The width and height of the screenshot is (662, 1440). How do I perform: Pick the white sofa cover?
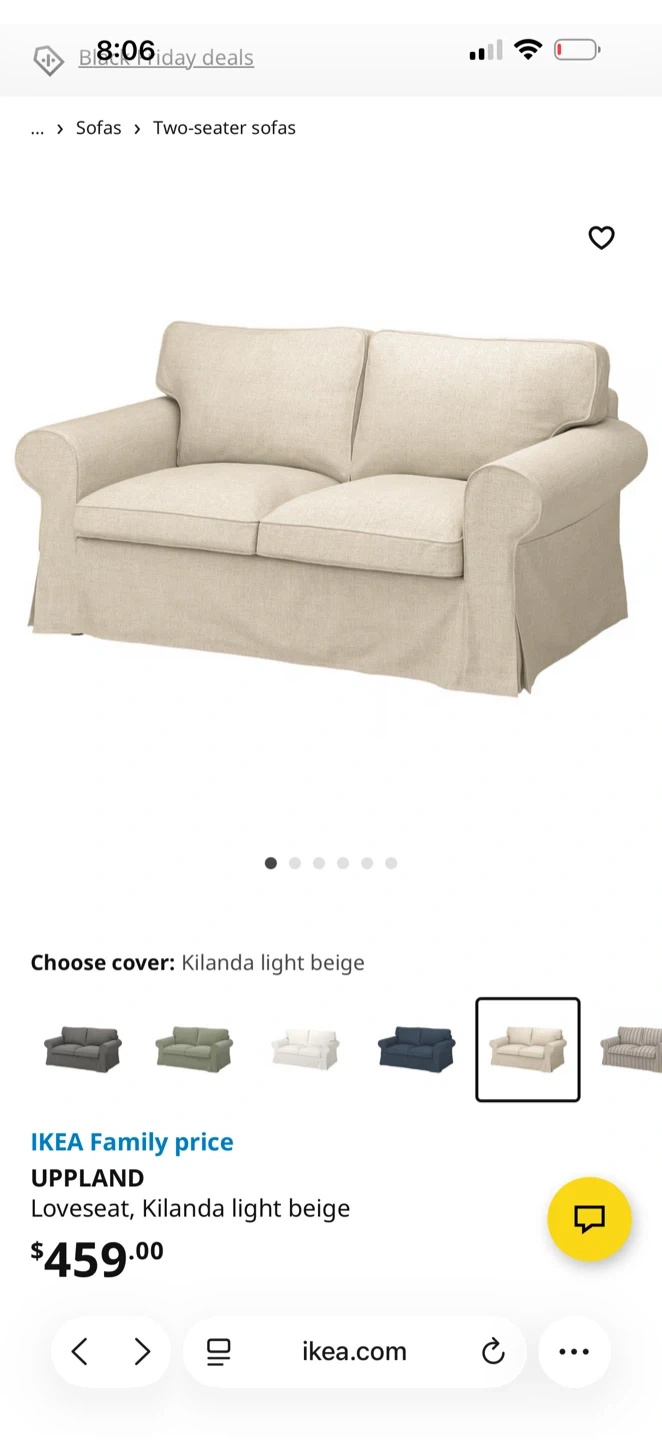pos(305,1049)
